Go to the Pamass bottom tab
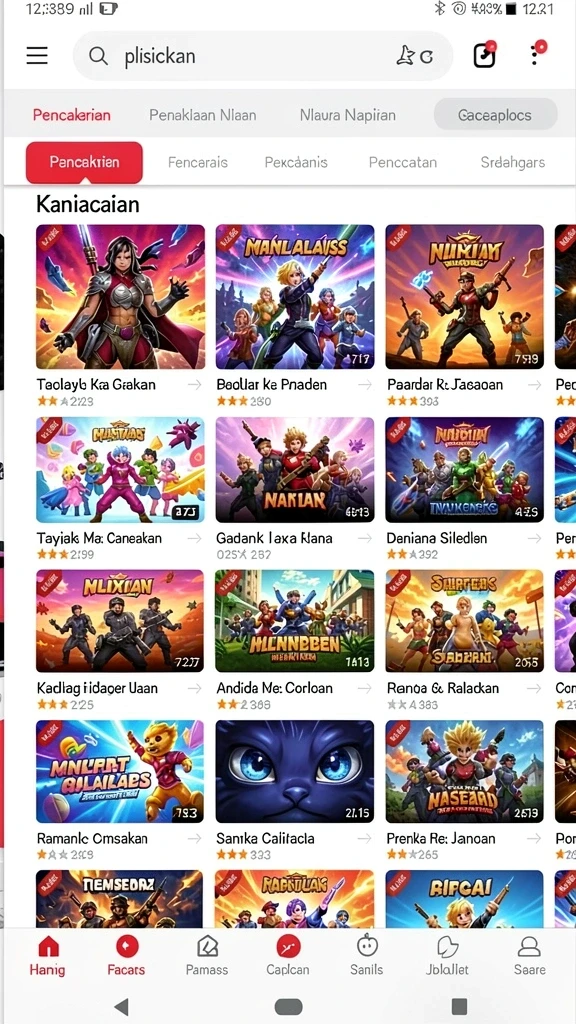This screenshot has width=576, height=1024. (x=206, y=956)
